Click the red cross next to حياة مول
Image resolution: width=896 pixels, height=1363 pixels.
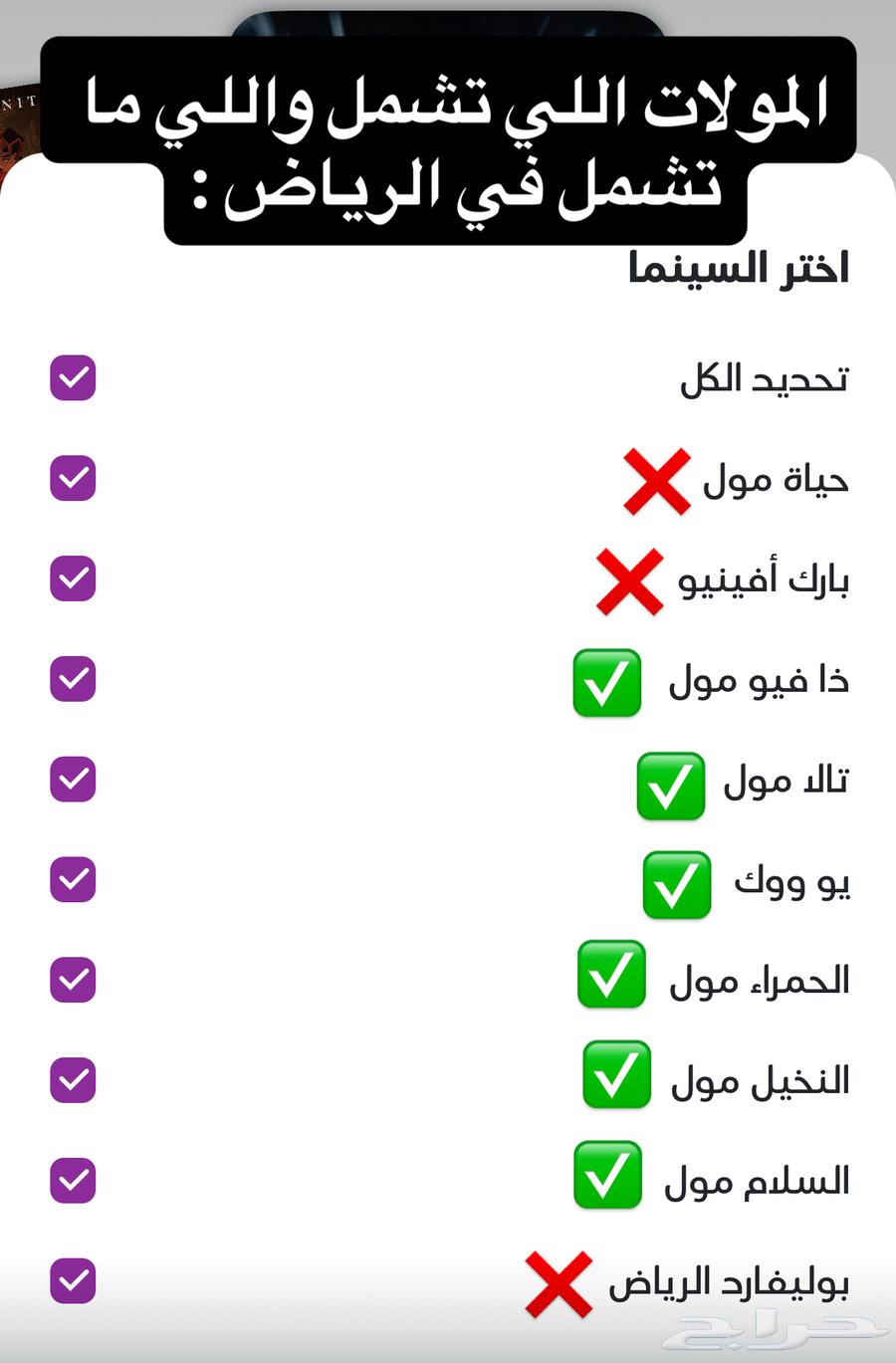pyautogui.click(x=655, y=480)
